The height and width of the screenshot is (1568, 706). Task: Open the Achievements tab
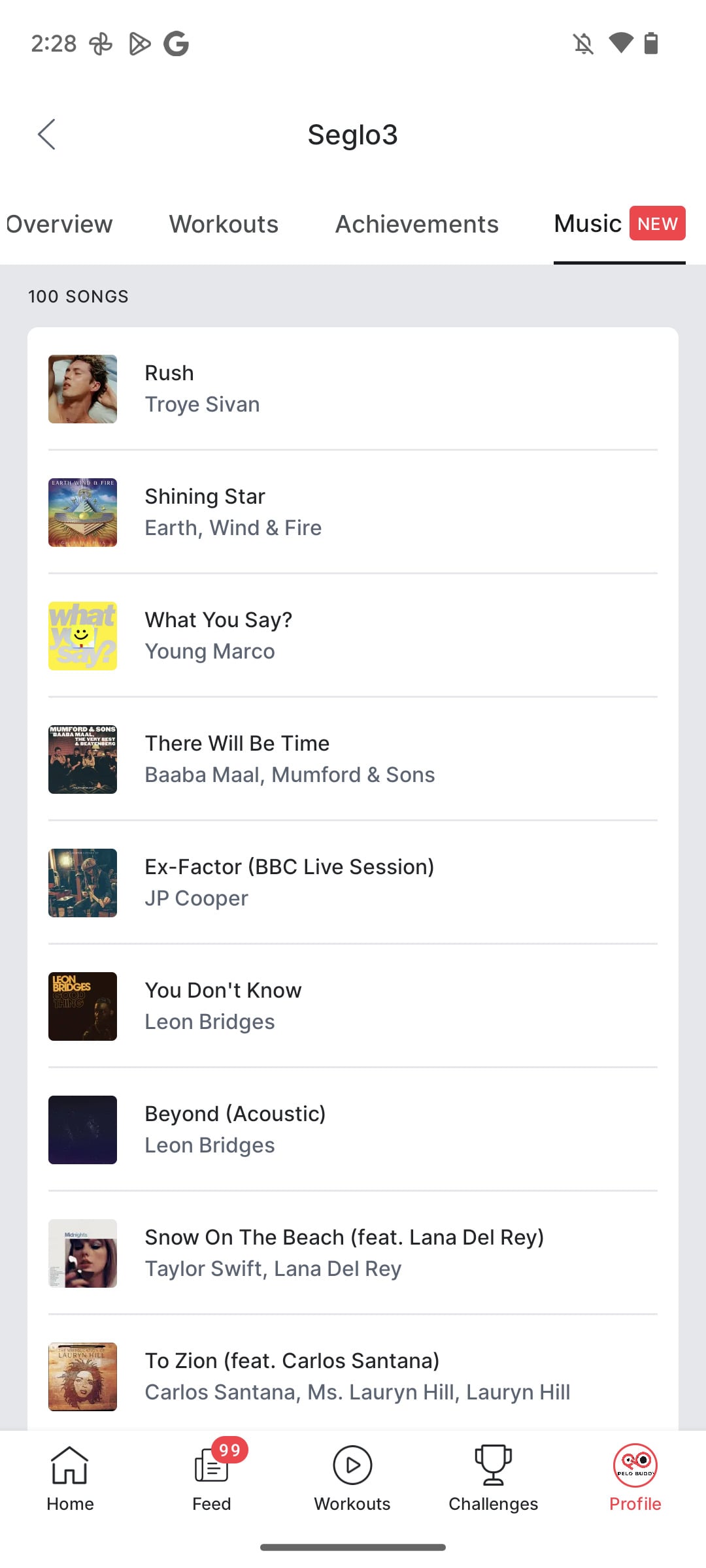tap(416, 223)
